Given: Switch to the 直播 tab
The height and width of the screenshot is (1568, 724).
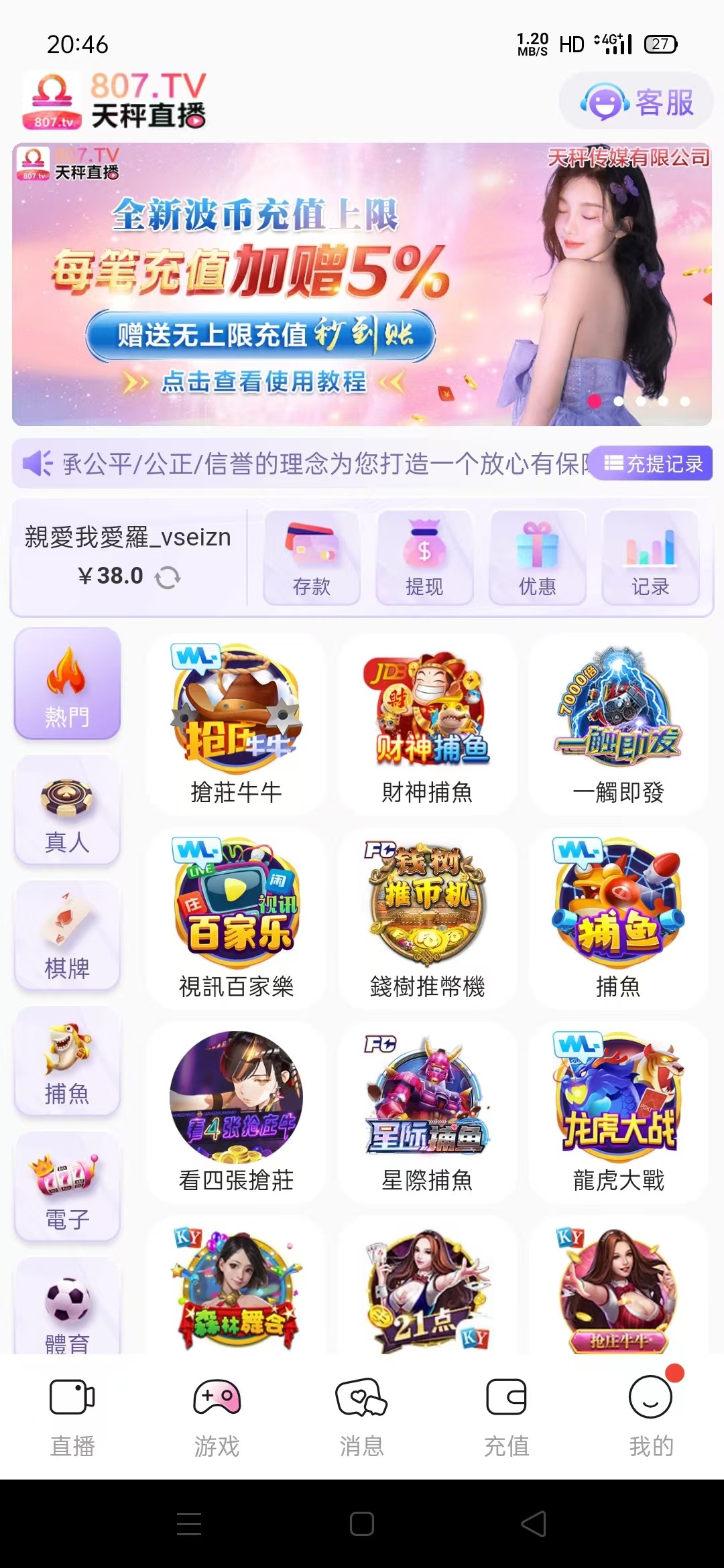Looking at the screenshot, I should [x=72, y=1416].
